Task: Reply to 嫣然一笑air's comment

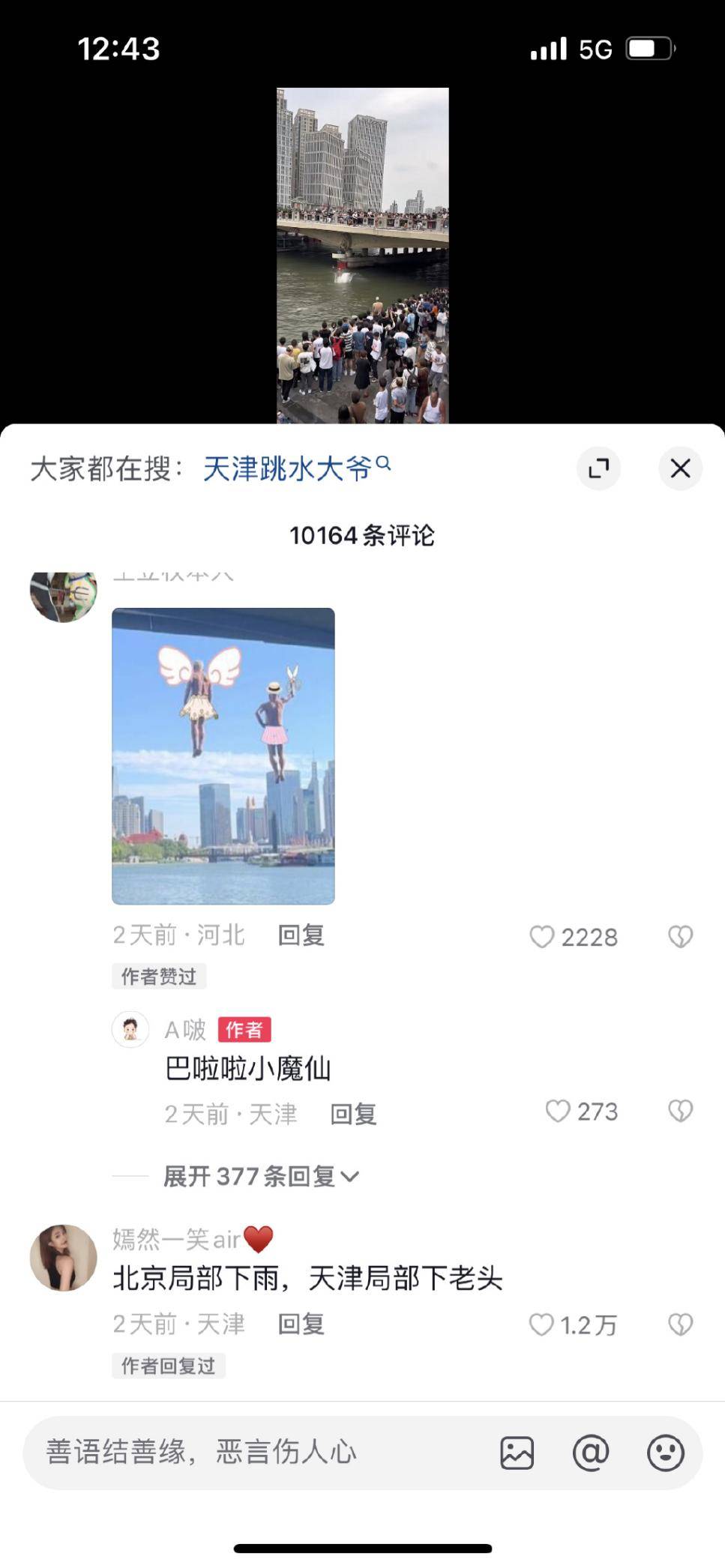Action: (301, 1324)
